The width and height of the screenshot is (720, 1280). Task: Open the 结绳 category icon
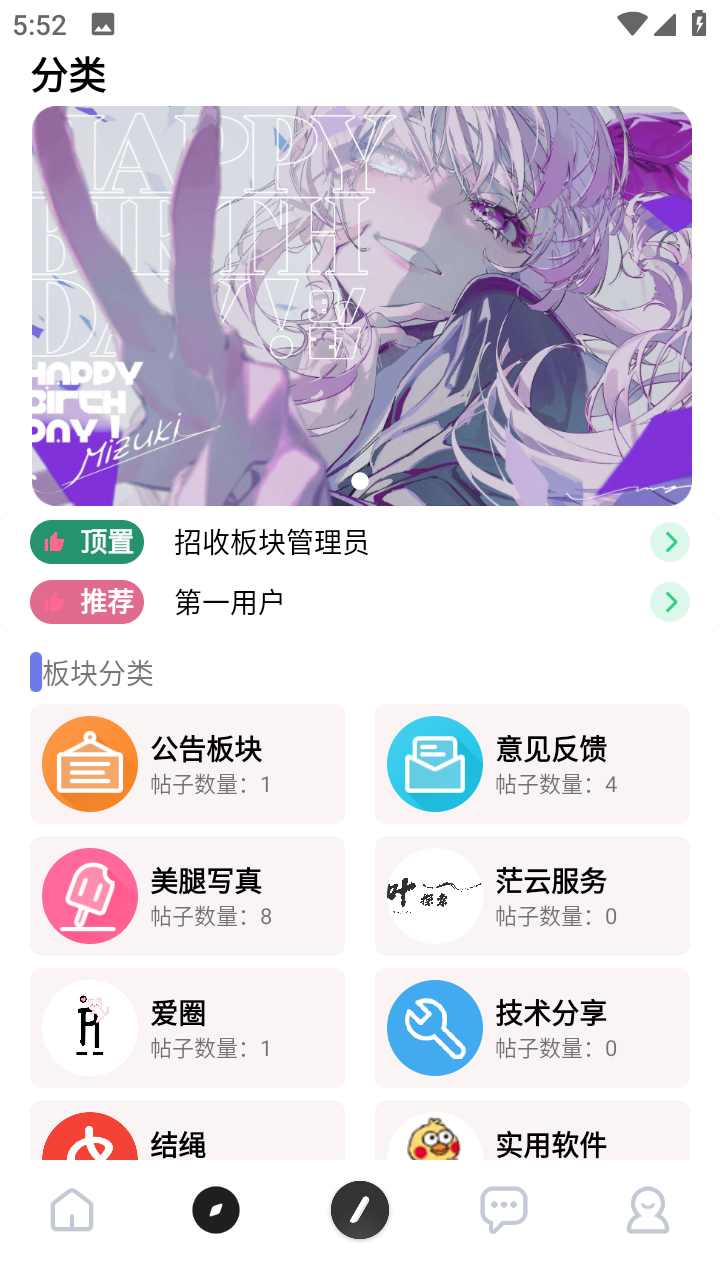click(x=90, y=1140)
